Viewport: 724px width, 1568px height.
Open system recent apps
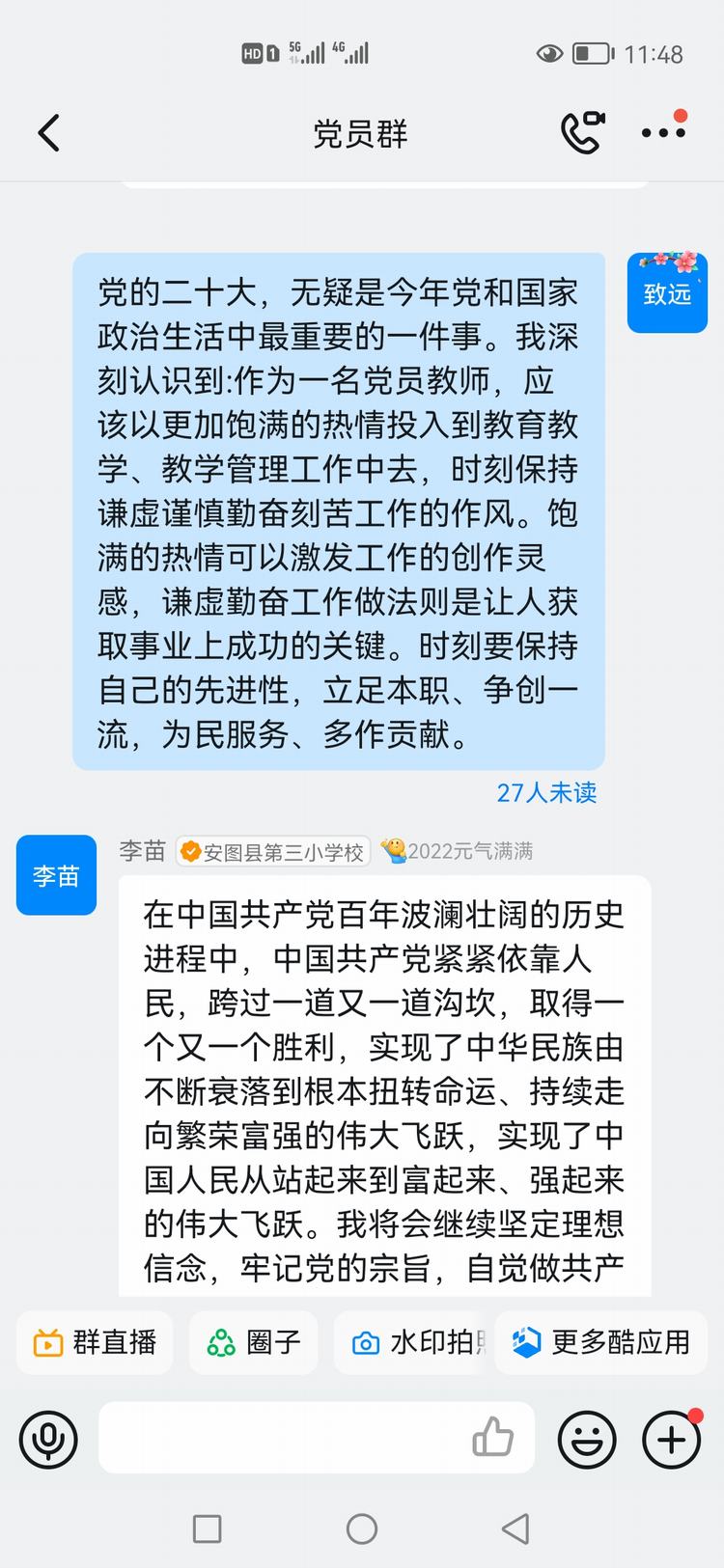point(208,1528)
